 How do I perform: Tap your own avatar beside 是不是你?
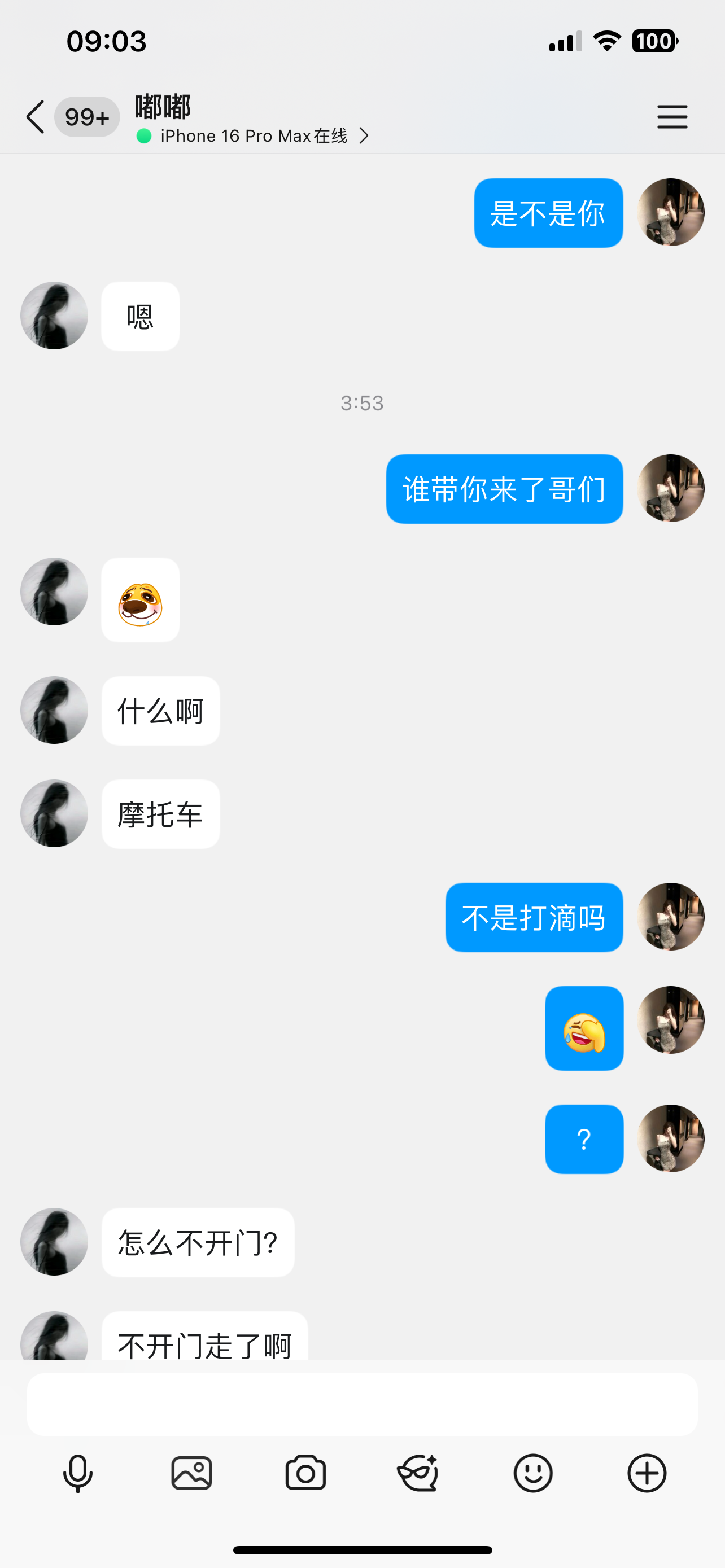pos(670,212)
